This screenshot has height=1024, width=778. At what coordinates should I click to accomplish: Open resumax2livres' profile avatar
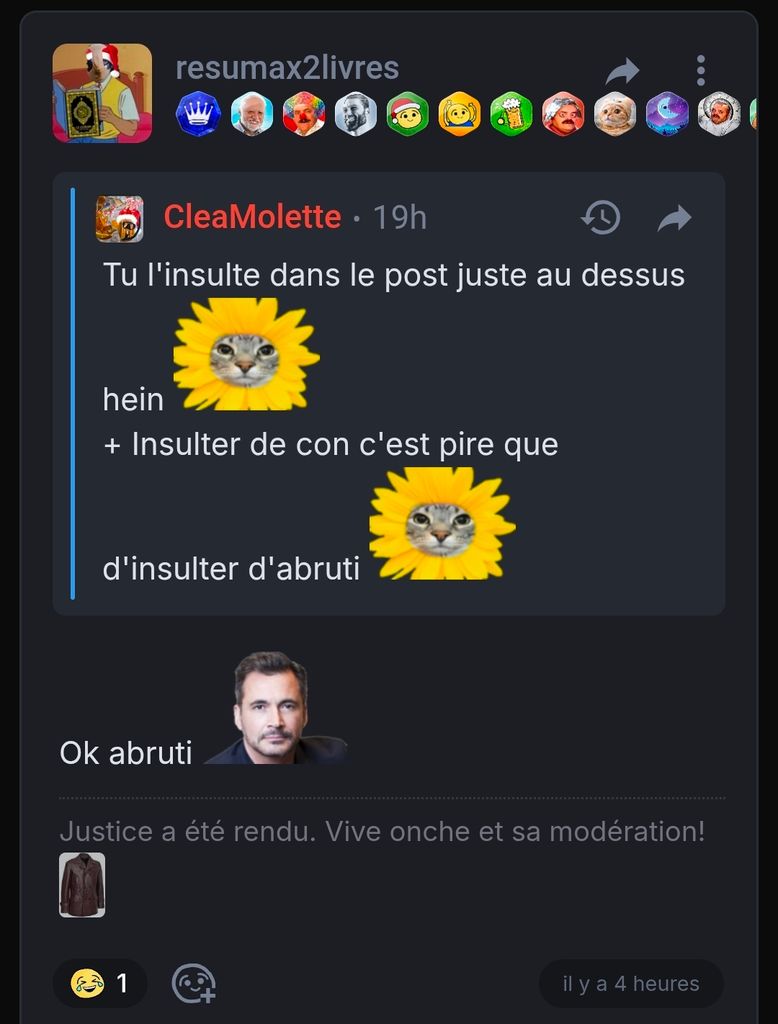[x=102, y=93]
